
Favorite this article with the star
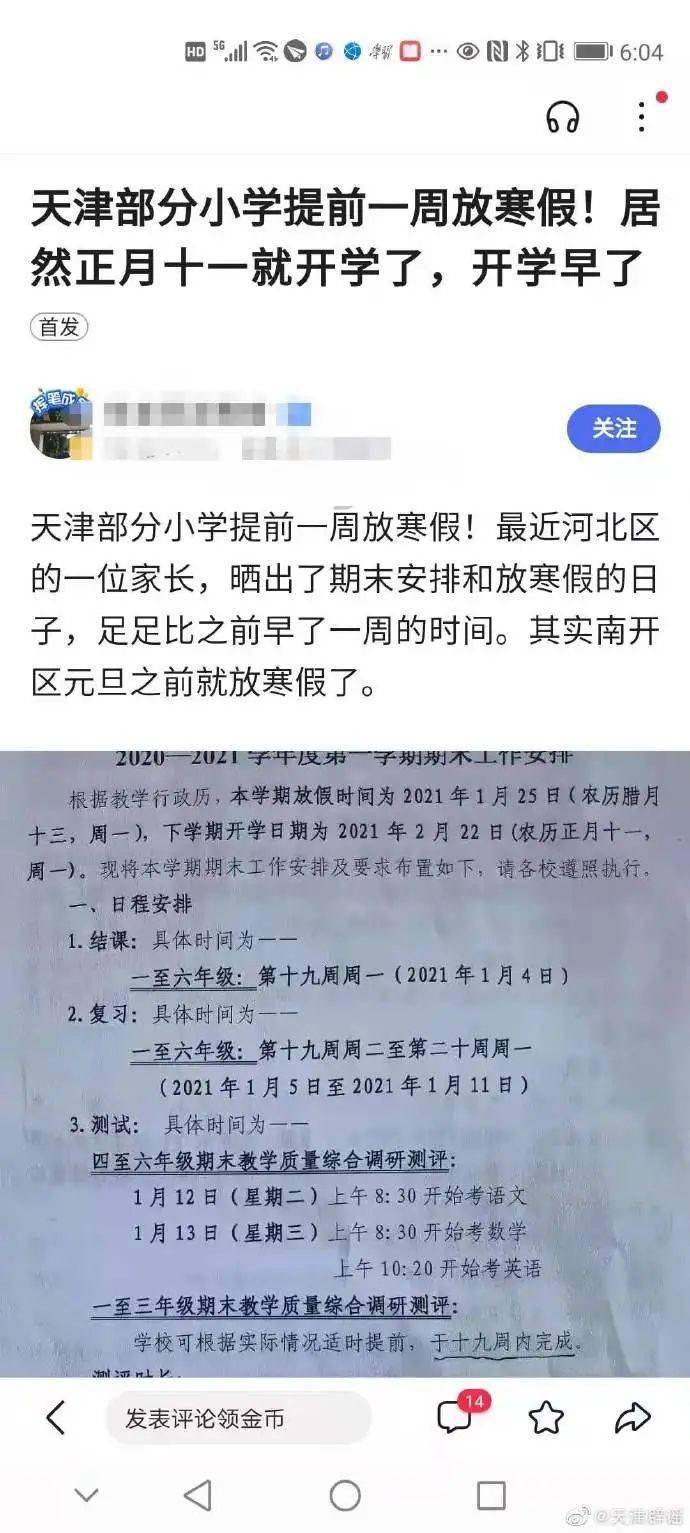[546, 1417]
